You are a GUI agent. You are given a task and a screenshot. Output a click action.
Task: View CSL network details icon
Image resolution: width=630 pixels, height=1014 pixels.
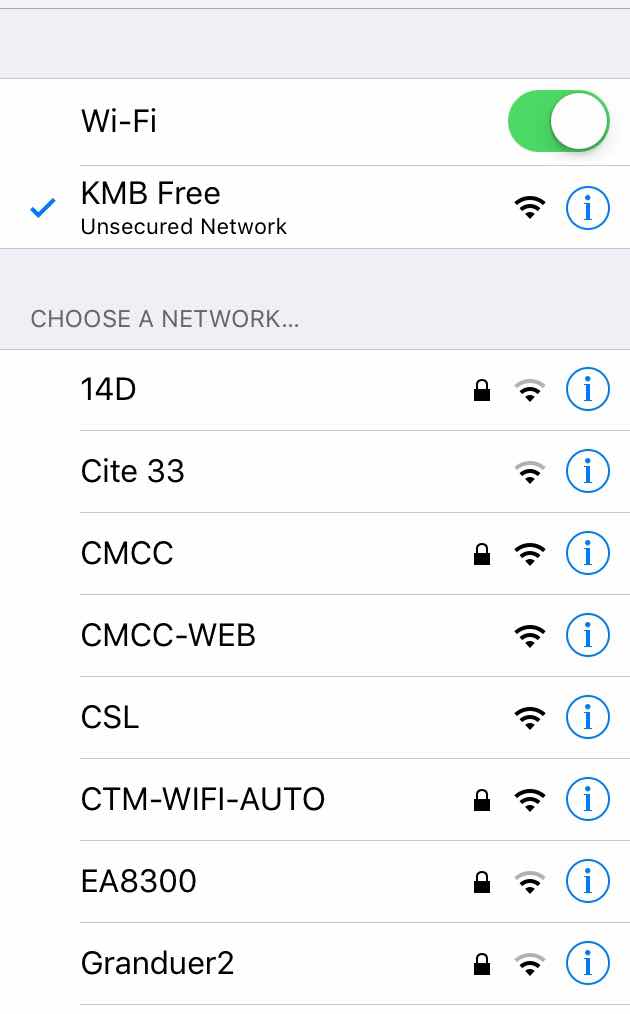587,717
